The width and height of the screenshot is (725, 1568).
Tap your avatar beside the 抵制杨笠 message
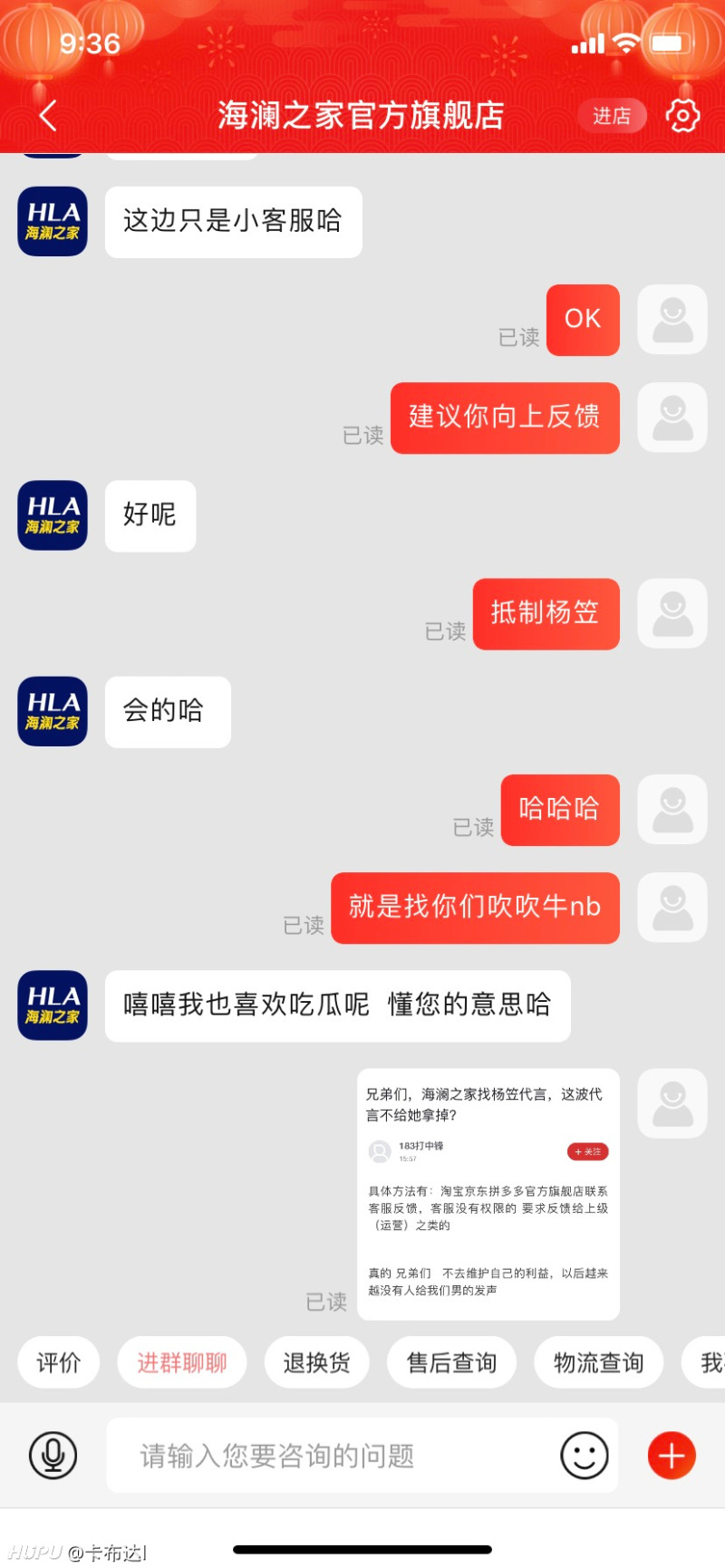(x=672, y=613)
